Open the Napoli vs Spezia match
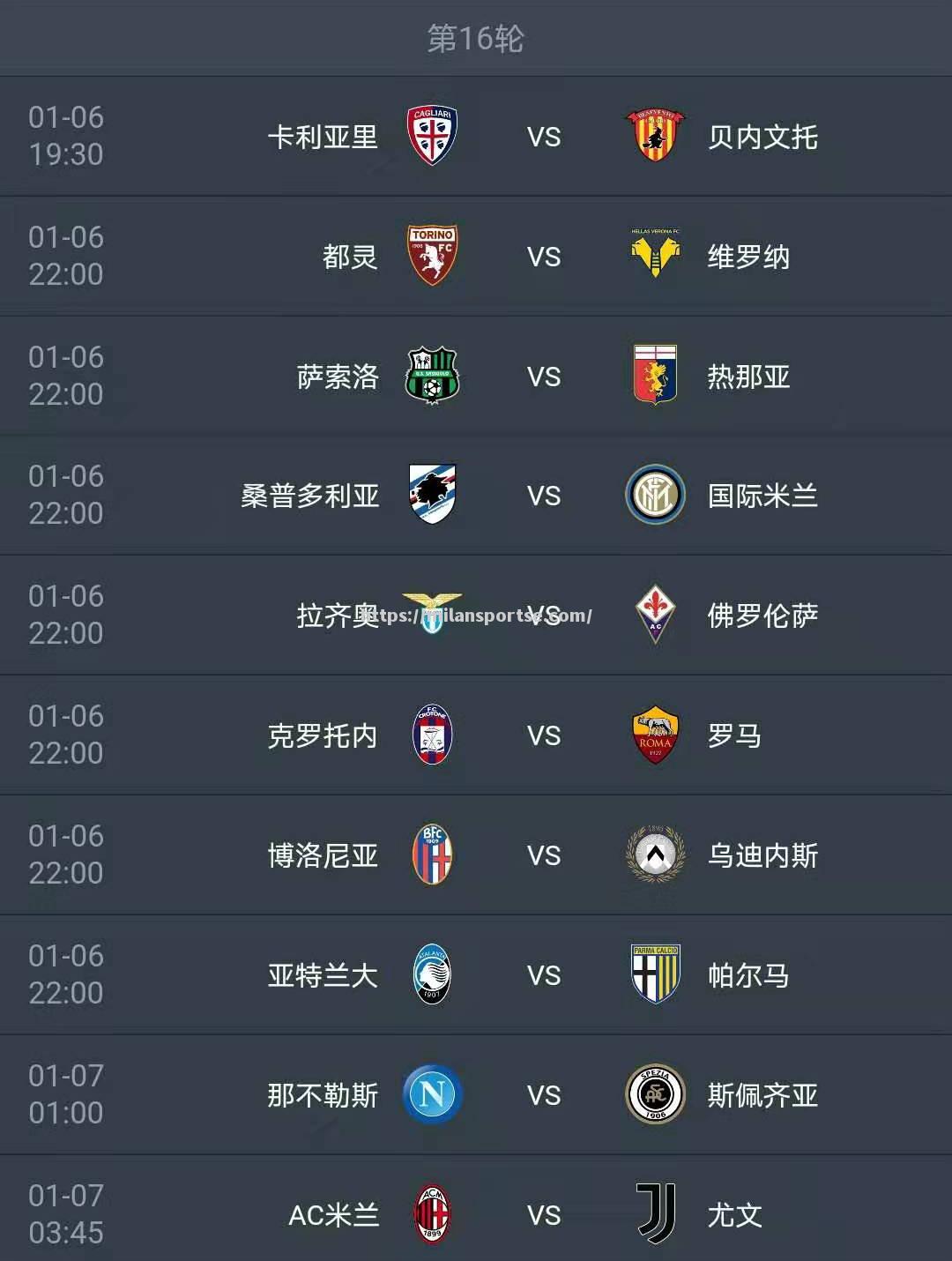 [543, 1095]
